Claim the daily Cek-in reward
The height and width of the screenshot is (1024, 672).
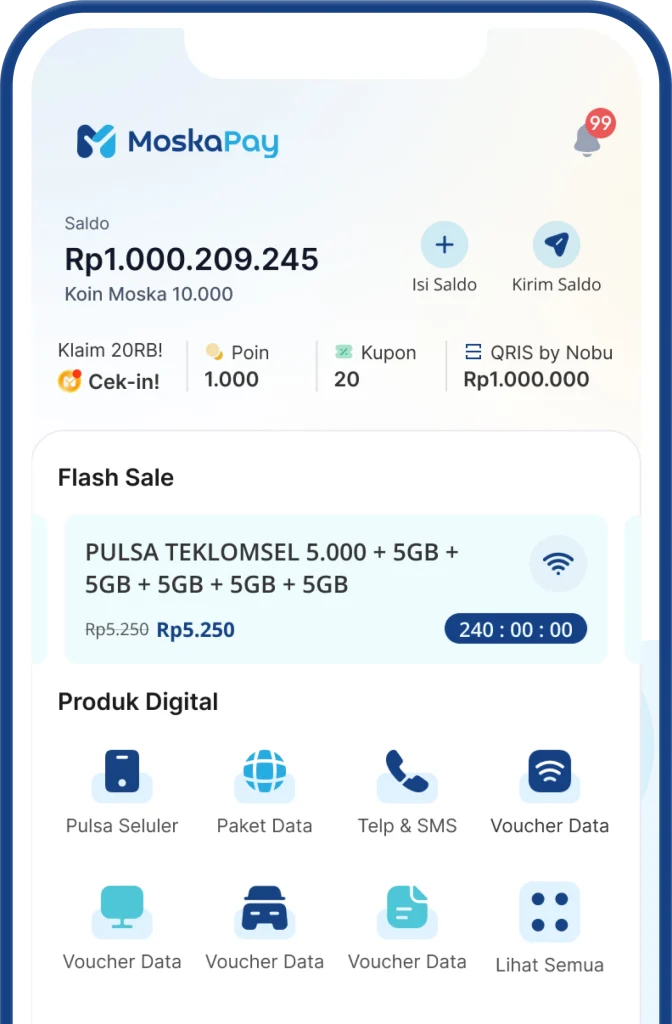[110, 367]
